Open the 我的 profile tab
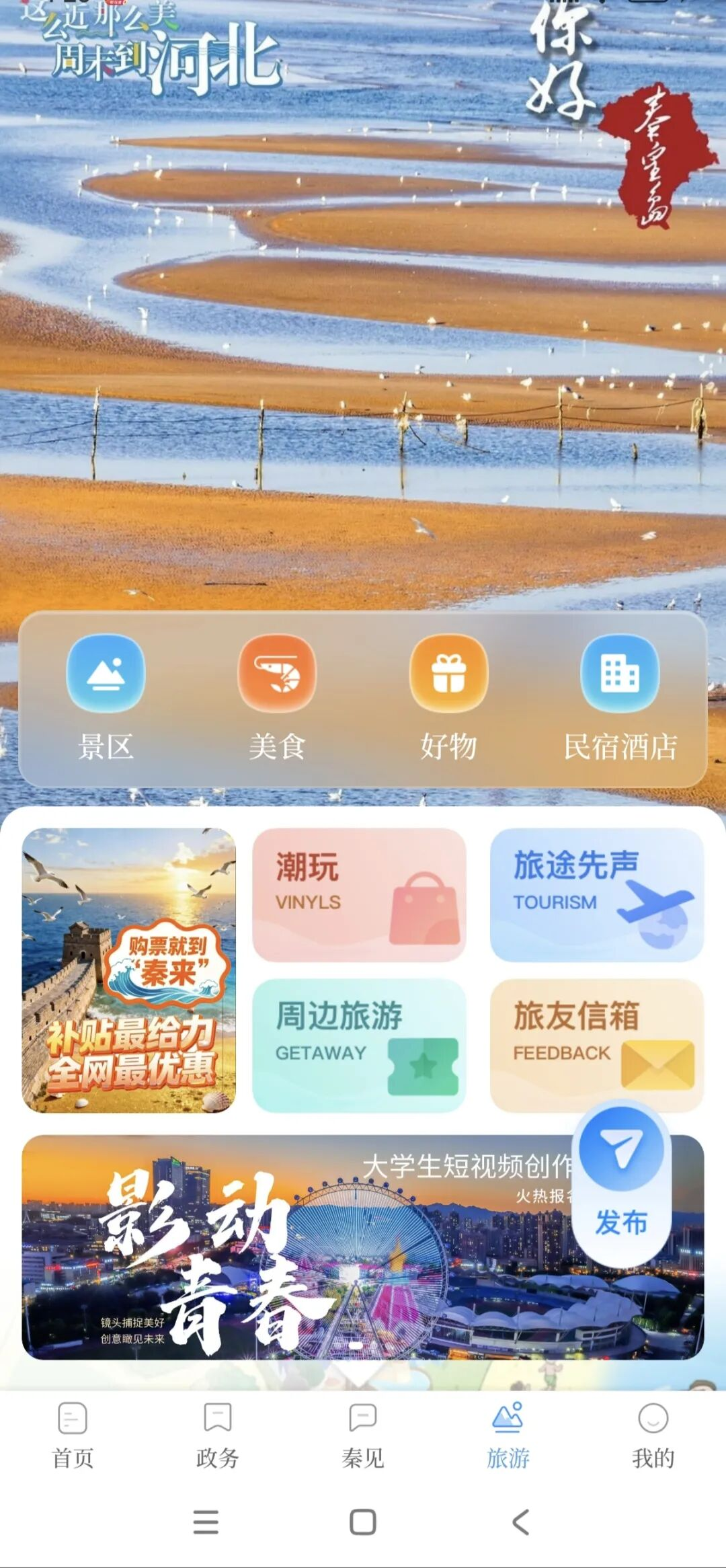Image resolution: width=726 pixels, height=1568 pixels. point(653,1436)
